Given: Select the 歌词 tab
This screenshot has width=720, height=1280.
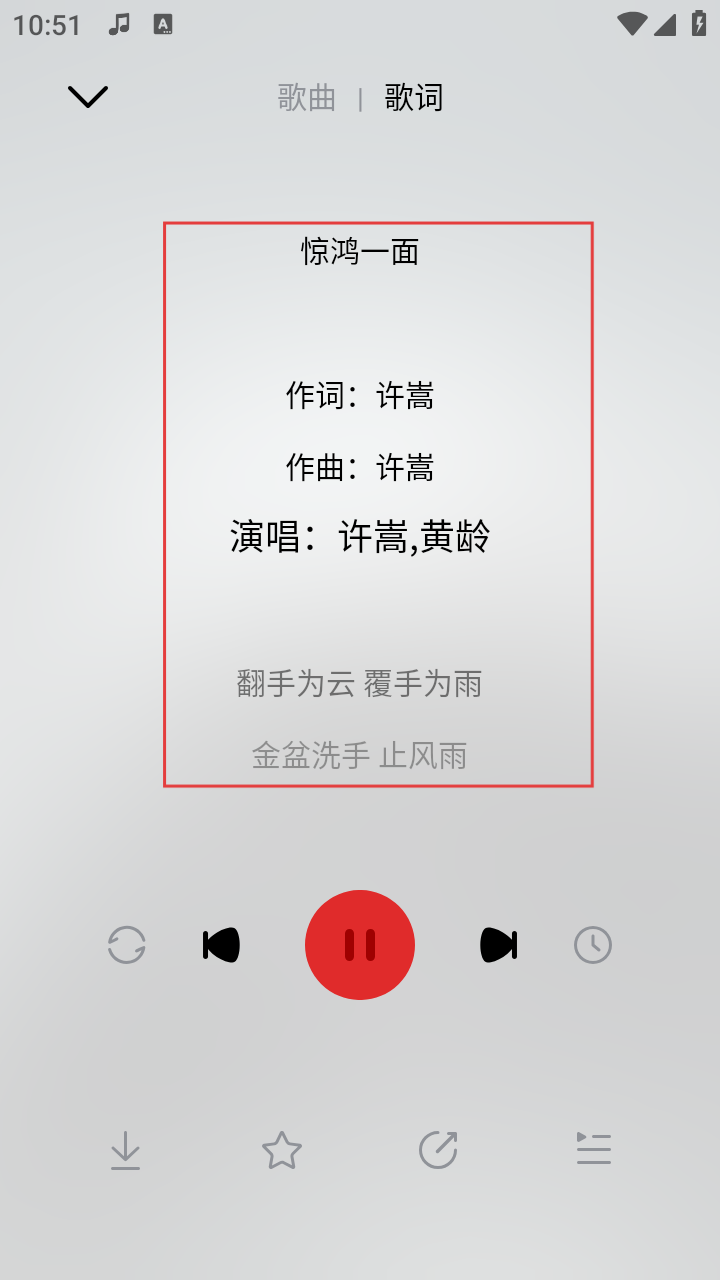Looking at the screenshot, I should click(414, 98).
